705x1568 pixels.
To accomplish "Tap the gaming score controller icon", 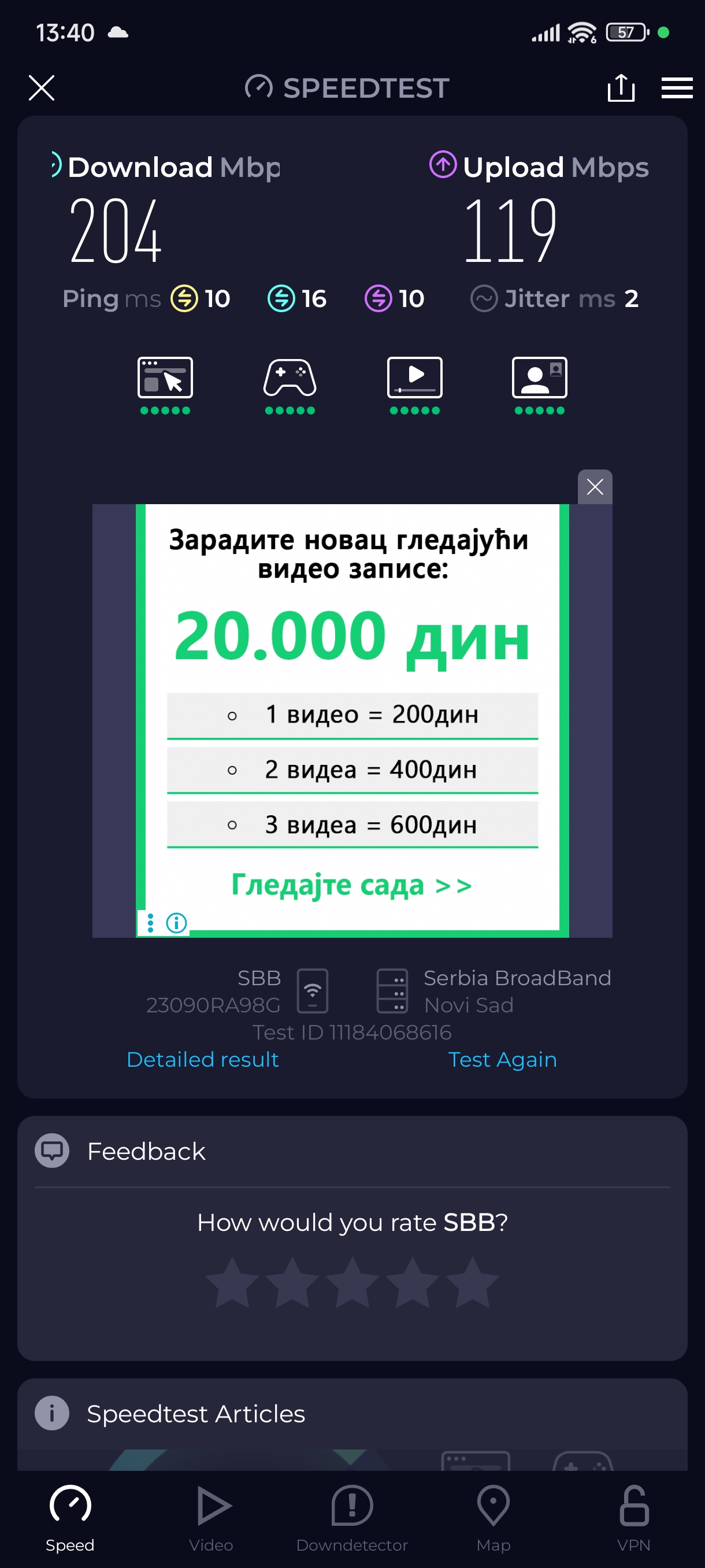I will (290, 378).
